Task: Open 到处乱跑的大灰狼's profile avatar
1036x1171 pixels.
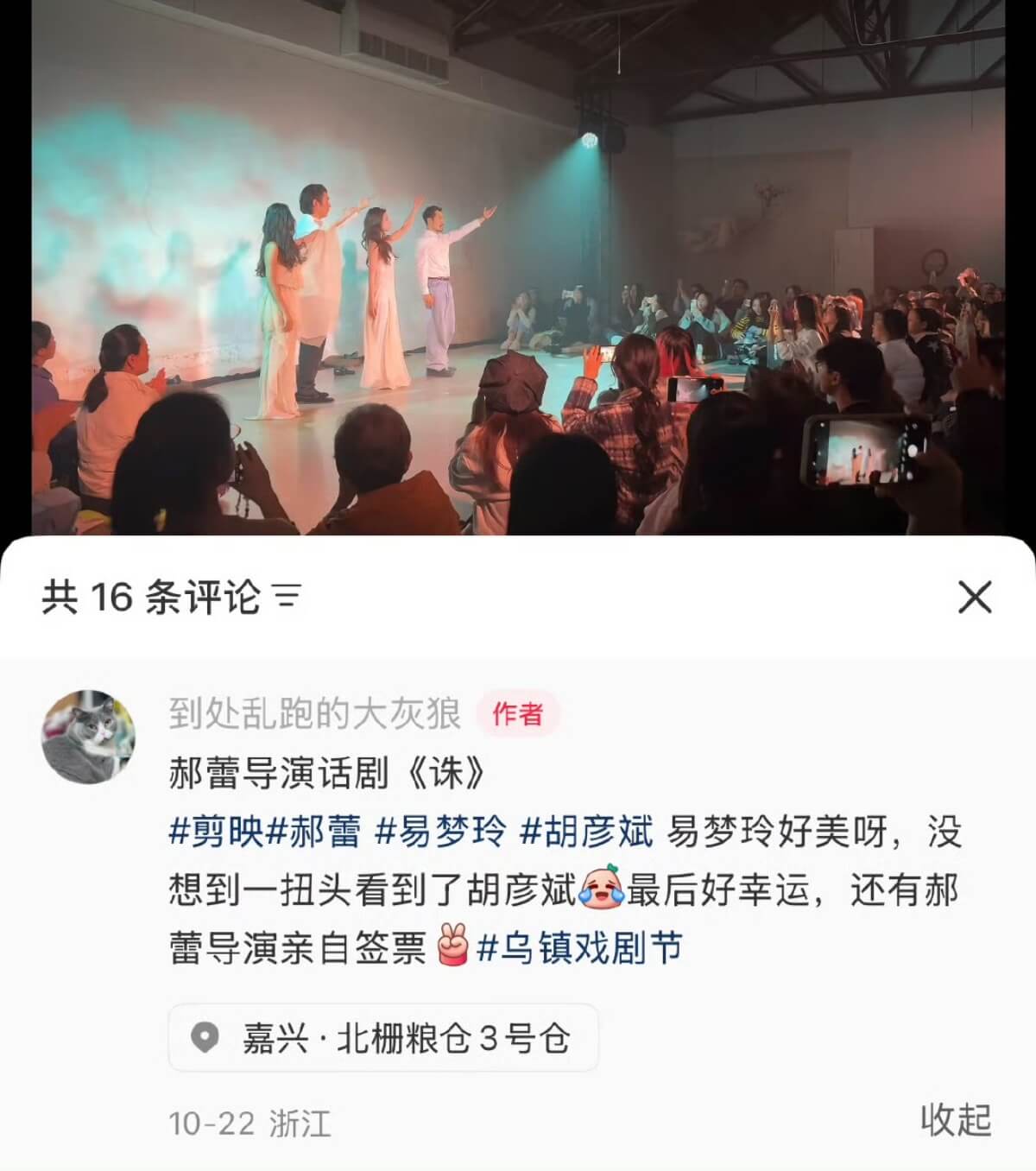Action: (x=89, y=737)
